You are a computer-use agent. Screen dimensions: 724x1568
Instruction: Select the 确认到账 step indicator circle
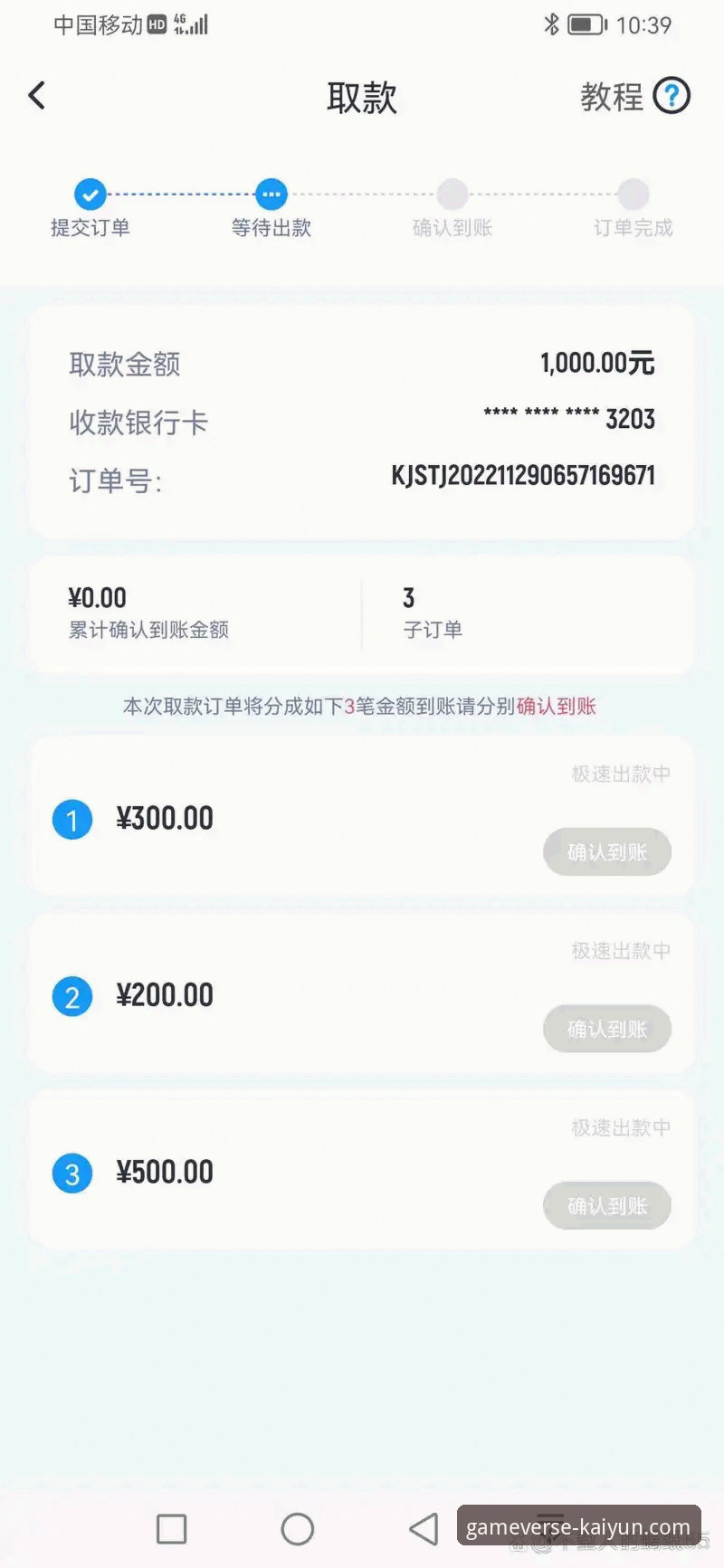pos(452,194)
